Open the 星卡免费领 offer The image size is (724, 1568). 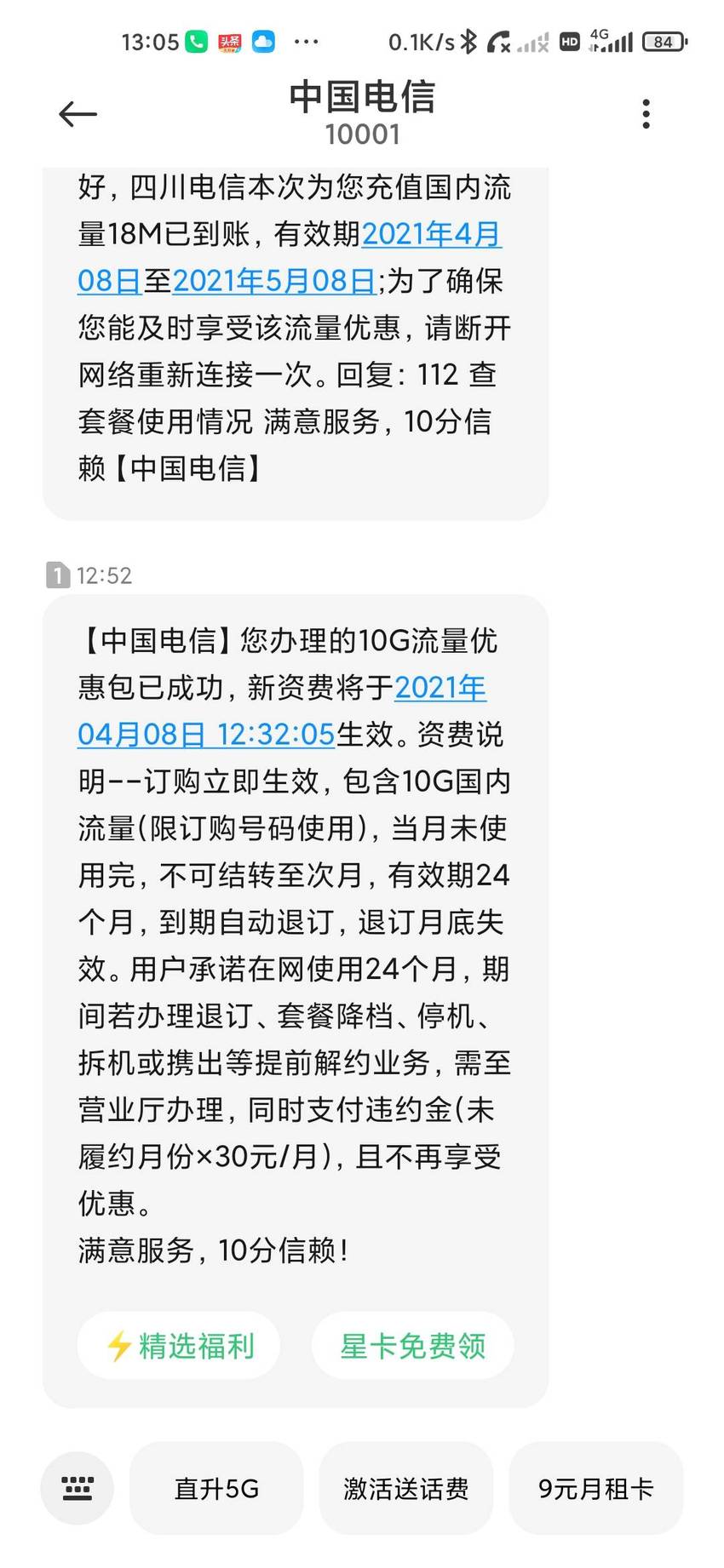point(412,1346)
